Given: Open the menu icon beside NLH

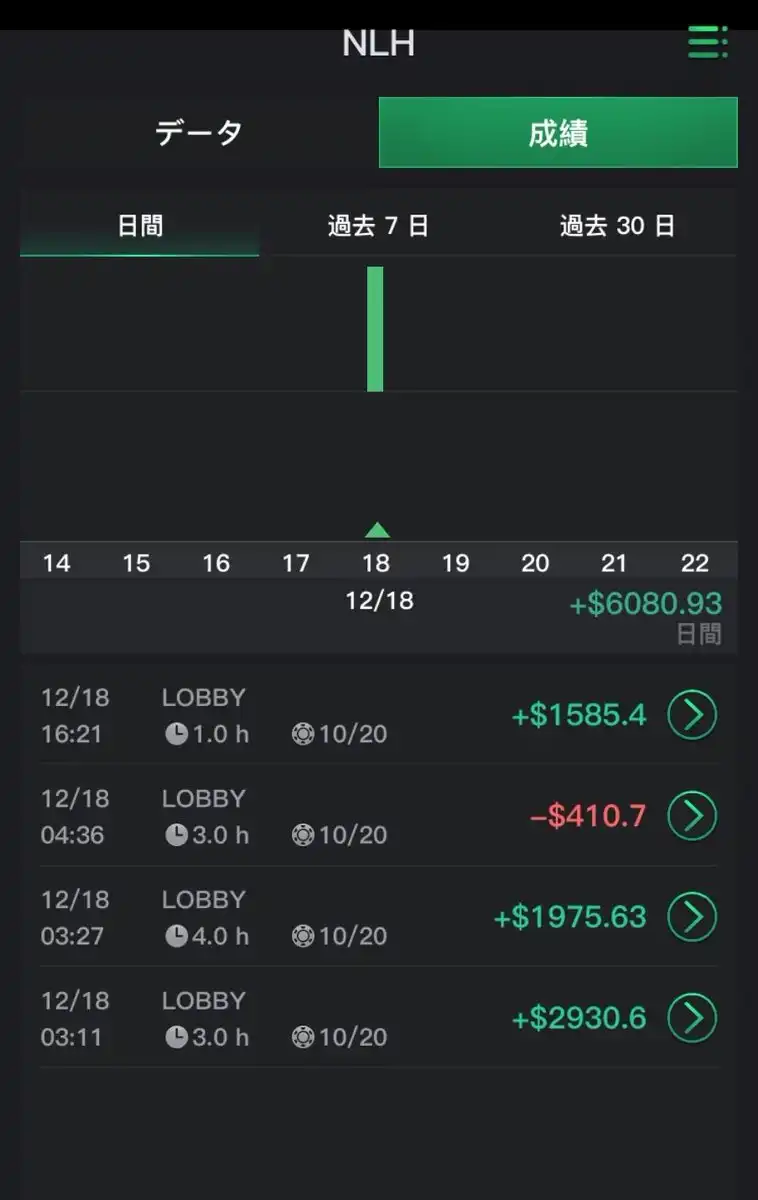Looking at the screenshot, I should point(707,42).
